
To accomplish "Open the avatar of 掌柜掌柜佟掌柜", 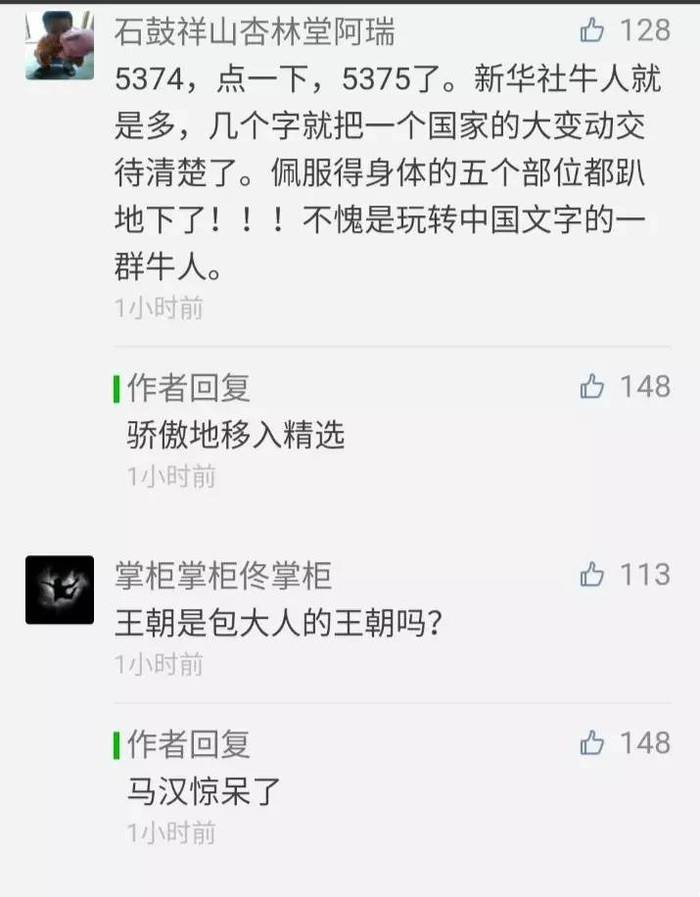I will [59, 590].
